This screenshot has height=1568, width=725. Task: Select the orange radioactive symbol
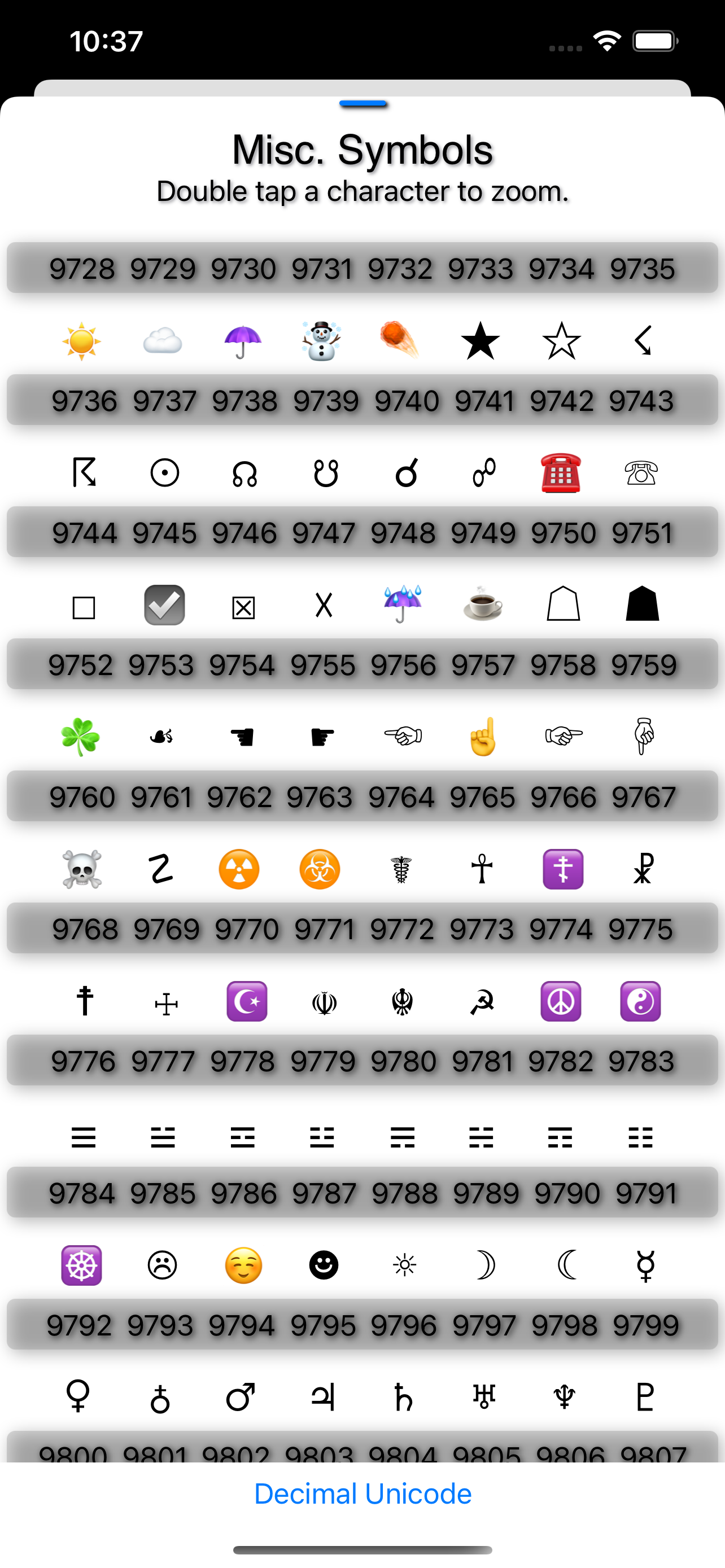239,869
